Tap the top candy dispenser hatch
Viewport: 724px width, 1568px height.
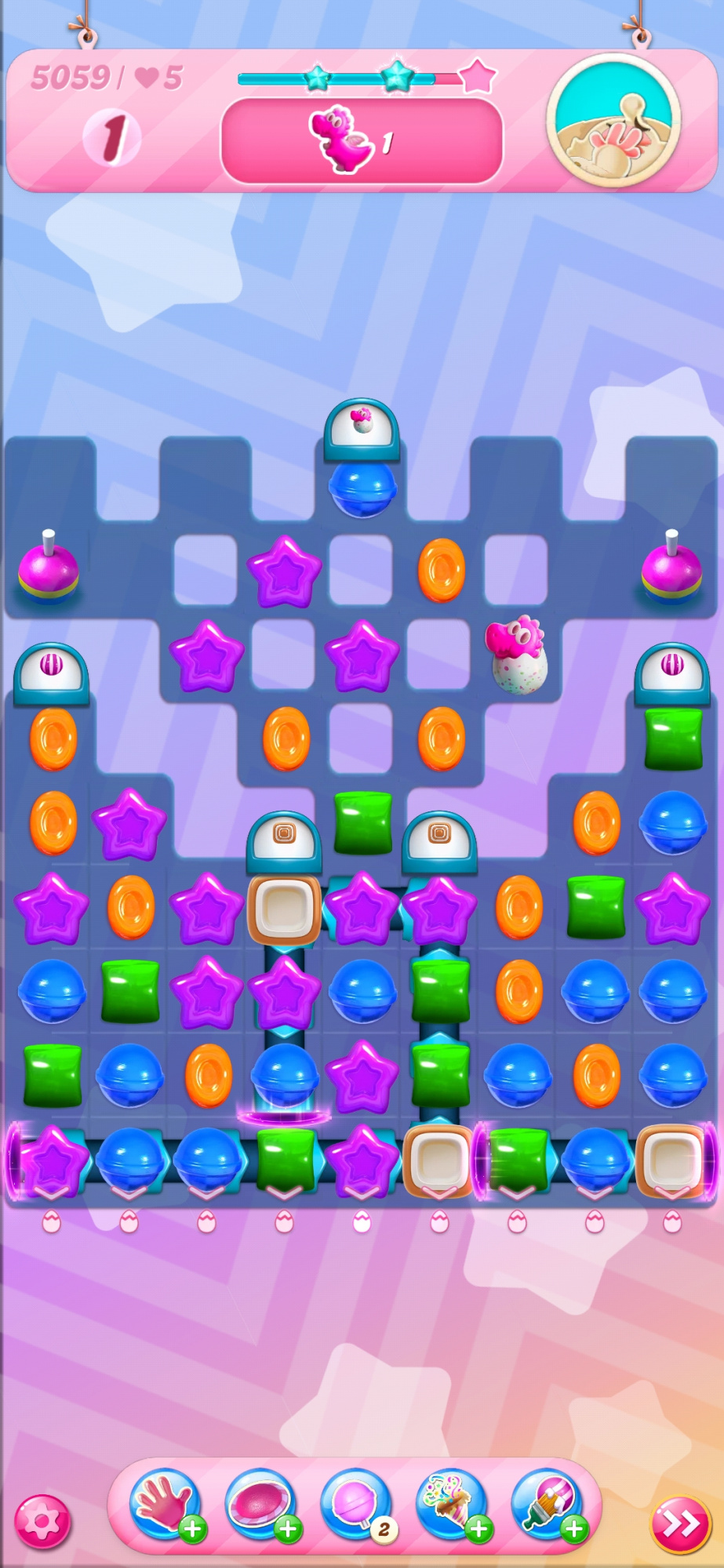tap(362, 426)
